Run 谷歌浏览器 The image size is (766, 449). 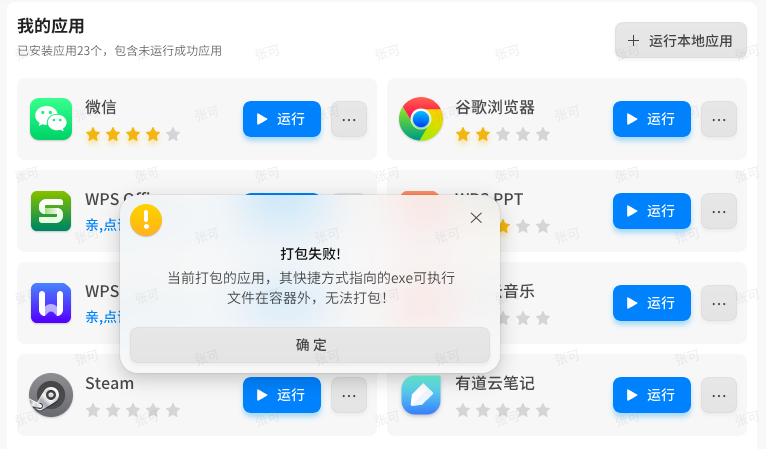[x=651, y=119]
